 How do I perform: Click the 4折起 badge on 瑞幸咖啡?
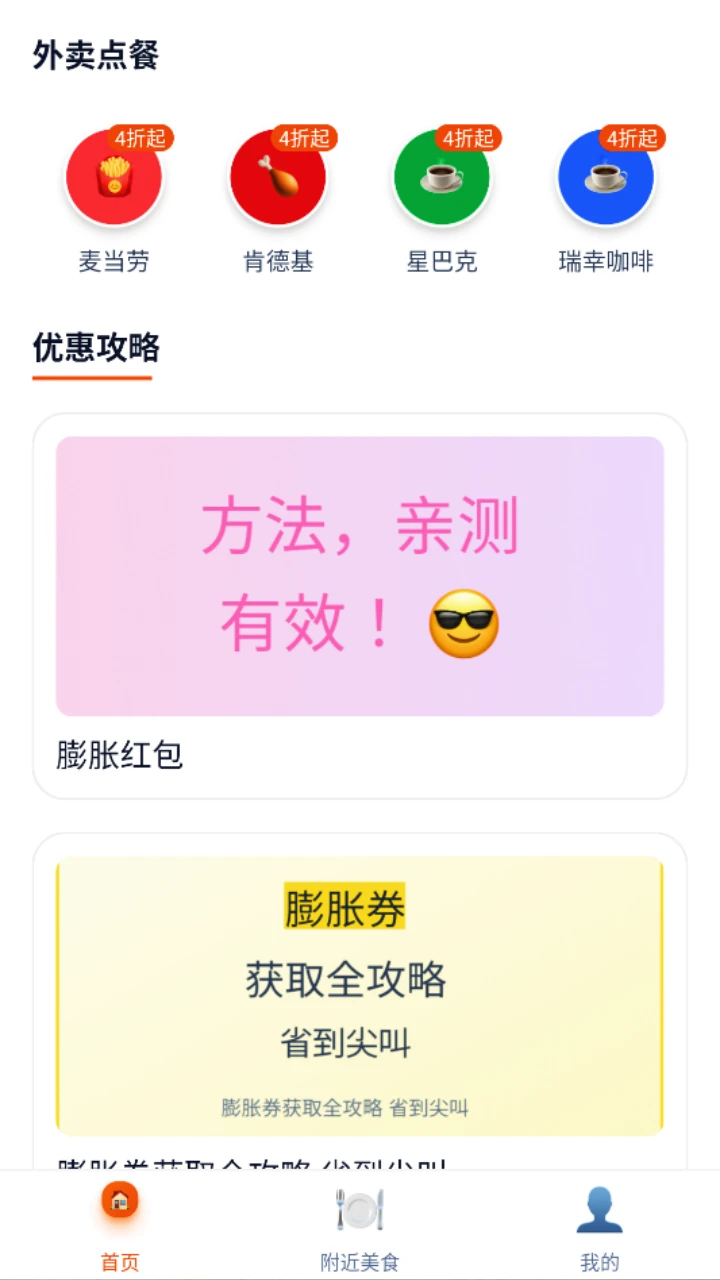pos(632,139)
